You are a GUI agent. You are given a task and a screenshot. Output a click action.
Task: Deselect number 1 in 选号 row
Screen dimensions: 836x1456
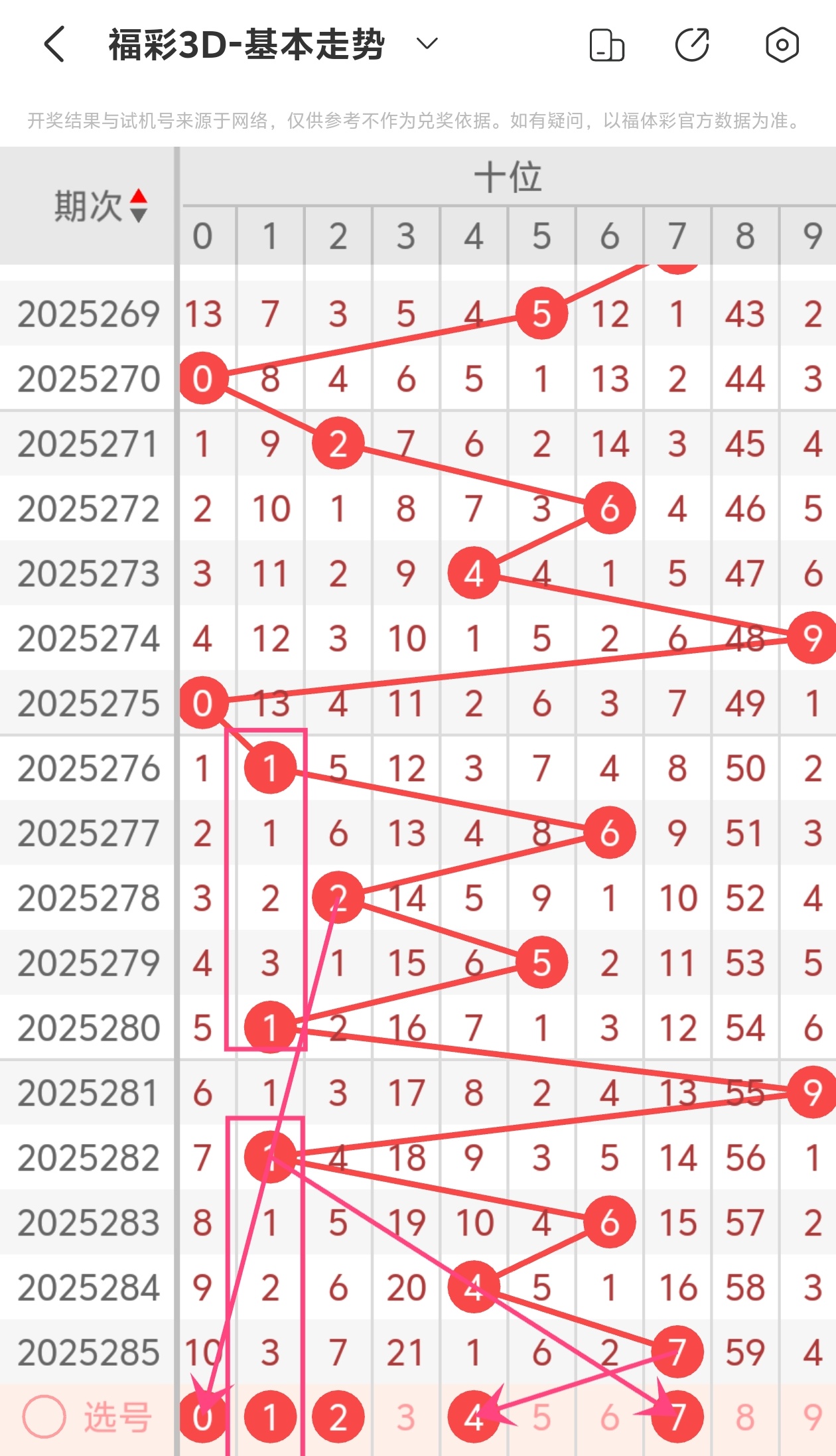(270, 1417)
